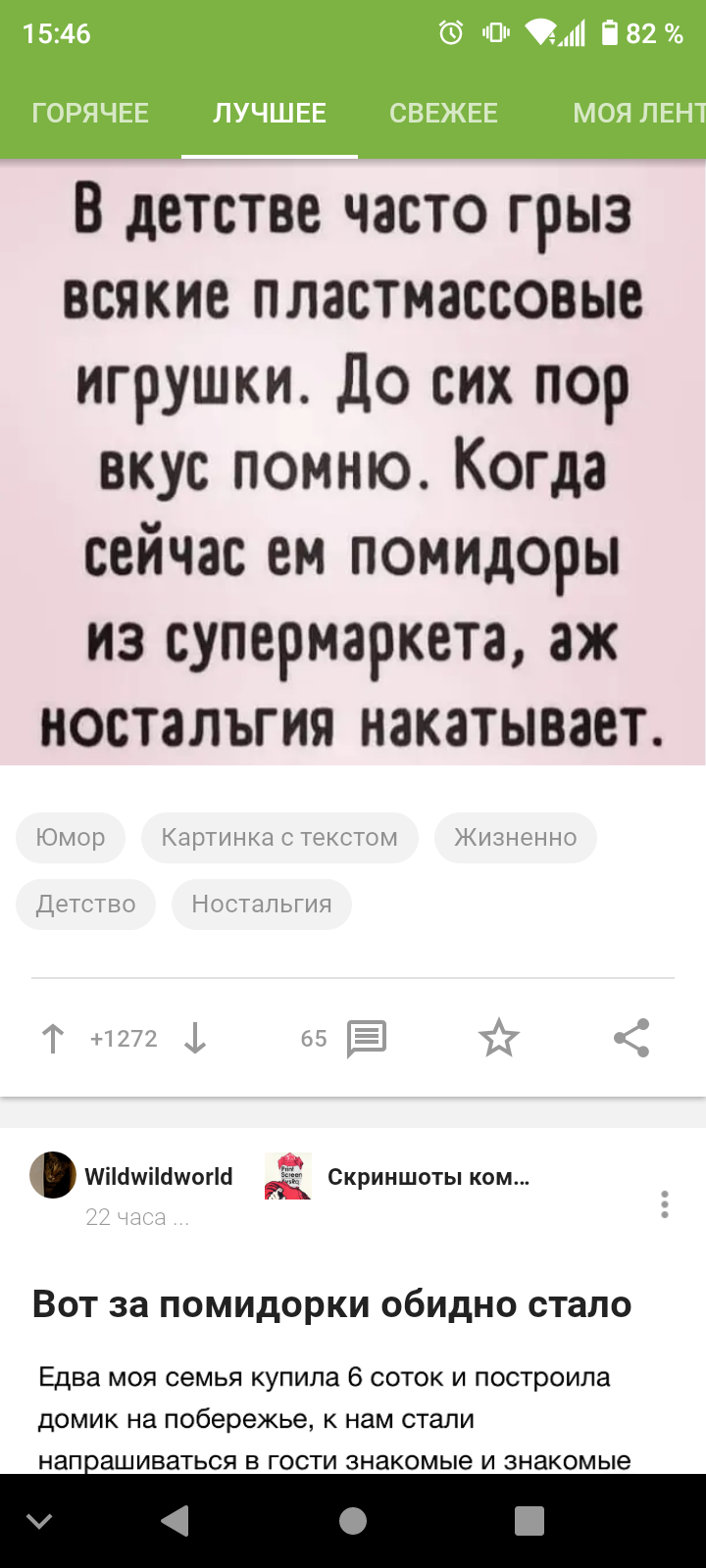
Task: Switch to the СВЕЖЕЕ tab
Action: pyautogui.click(x=443, y=114)
